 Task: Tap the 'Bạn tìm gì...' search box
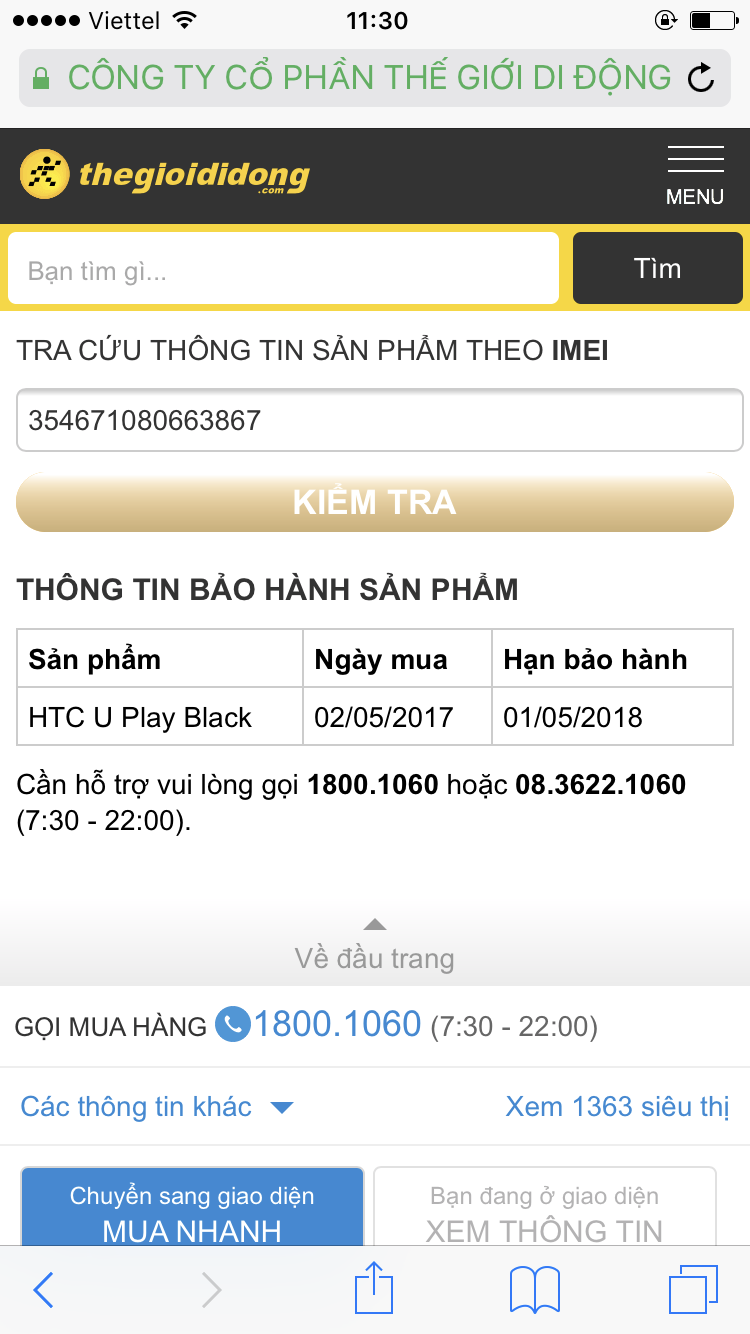pyautogui.click(x=283, y=269)
